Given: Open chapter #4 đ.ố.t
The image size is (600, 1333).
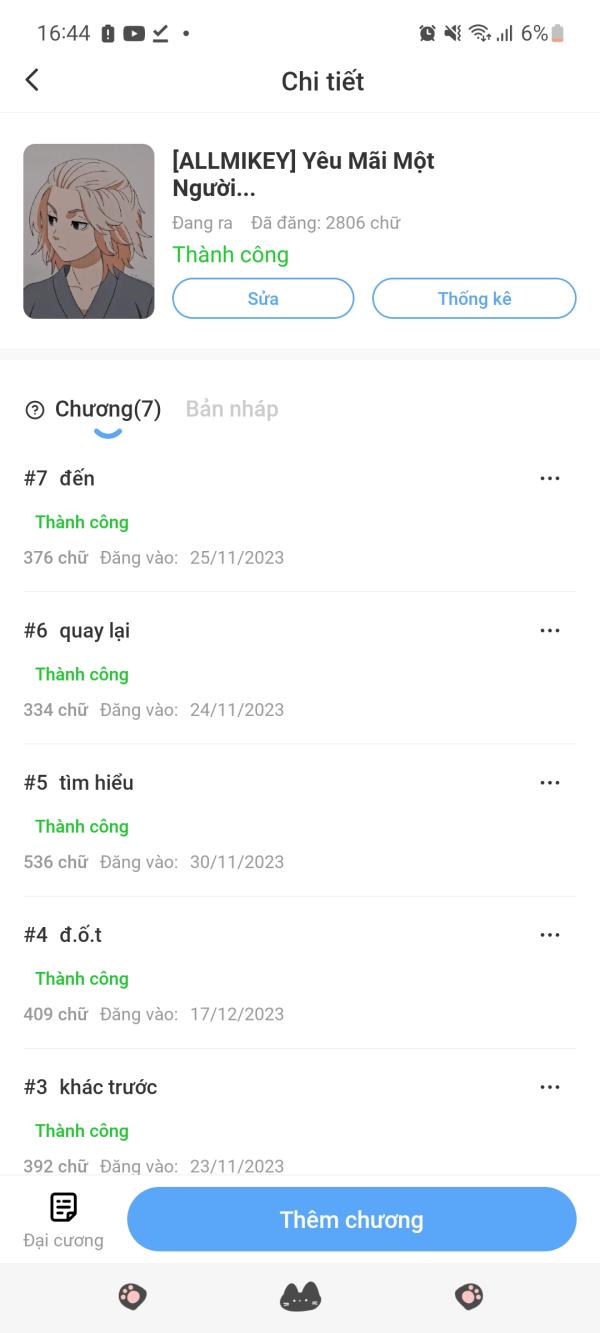Looking at the screenshot, I should point(80,934).
